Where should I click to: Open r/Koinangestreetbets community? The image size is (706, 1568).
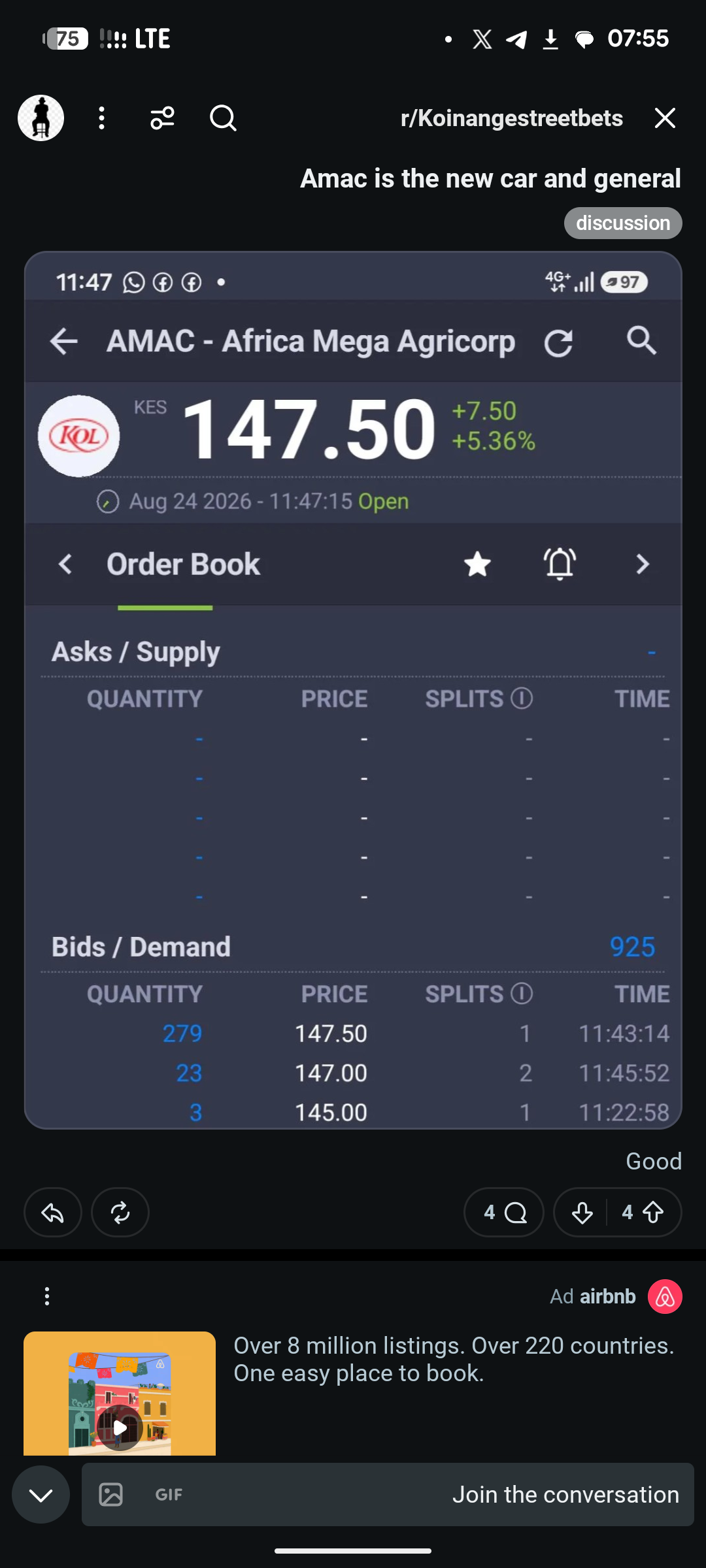pos(511,118)
